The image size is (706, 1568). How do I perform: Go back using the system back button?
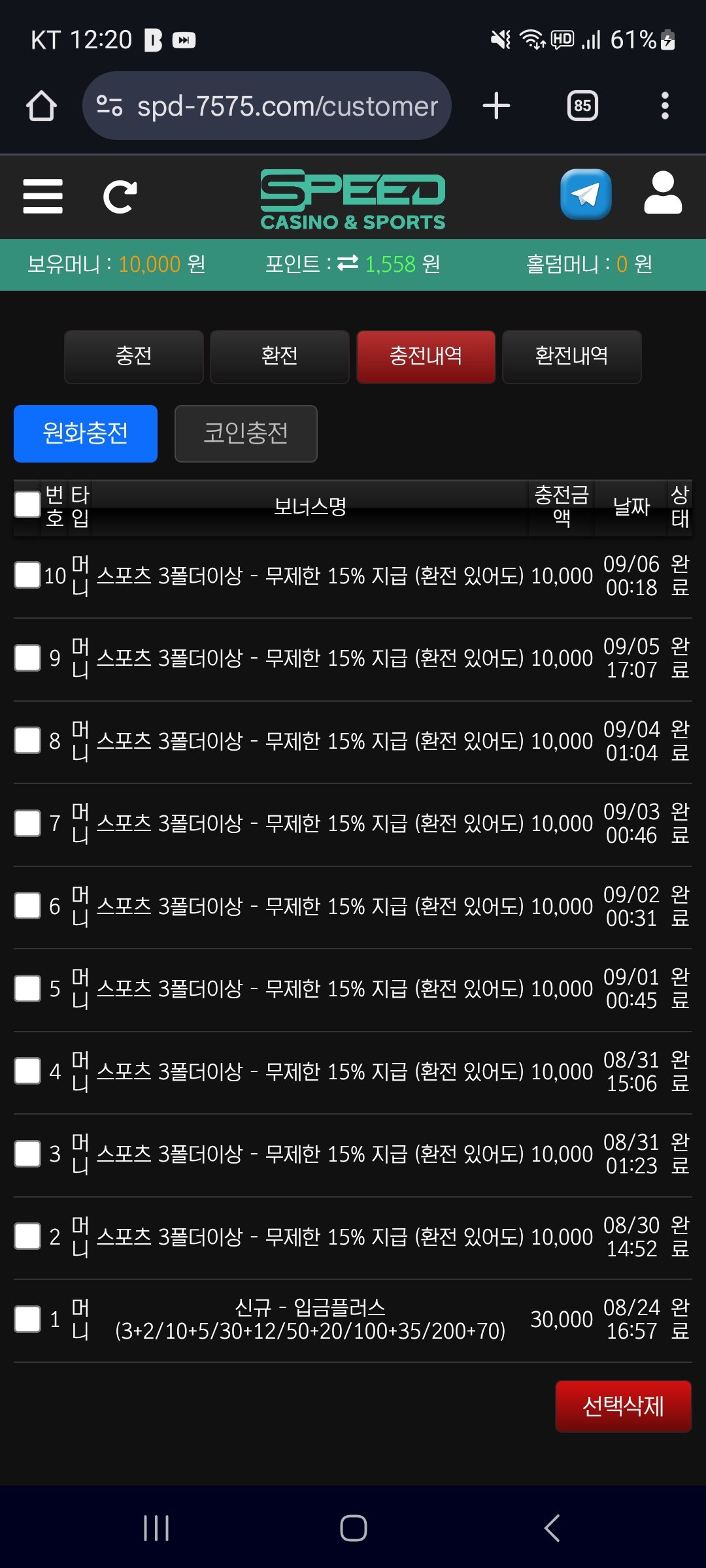552,1528
